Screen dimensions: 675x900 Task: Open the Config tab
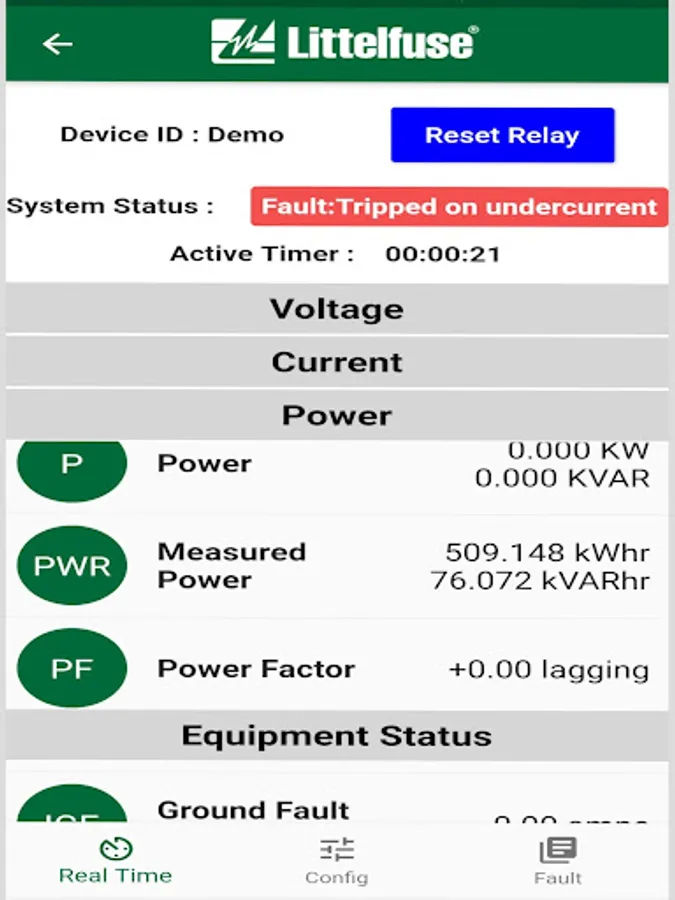337,862
